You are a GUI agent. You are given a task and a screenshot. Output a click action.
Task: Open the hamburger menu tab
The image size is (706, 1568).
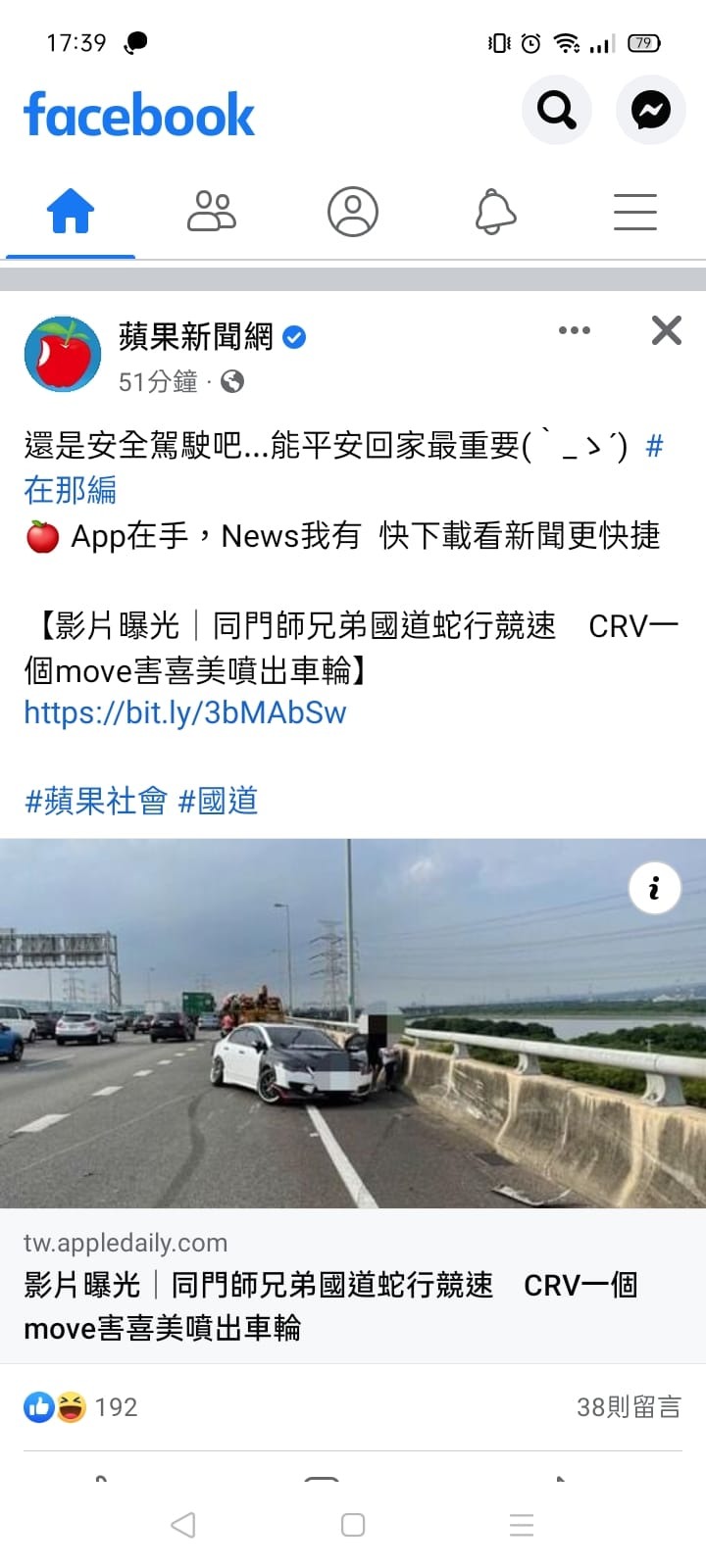click(635, 212)
